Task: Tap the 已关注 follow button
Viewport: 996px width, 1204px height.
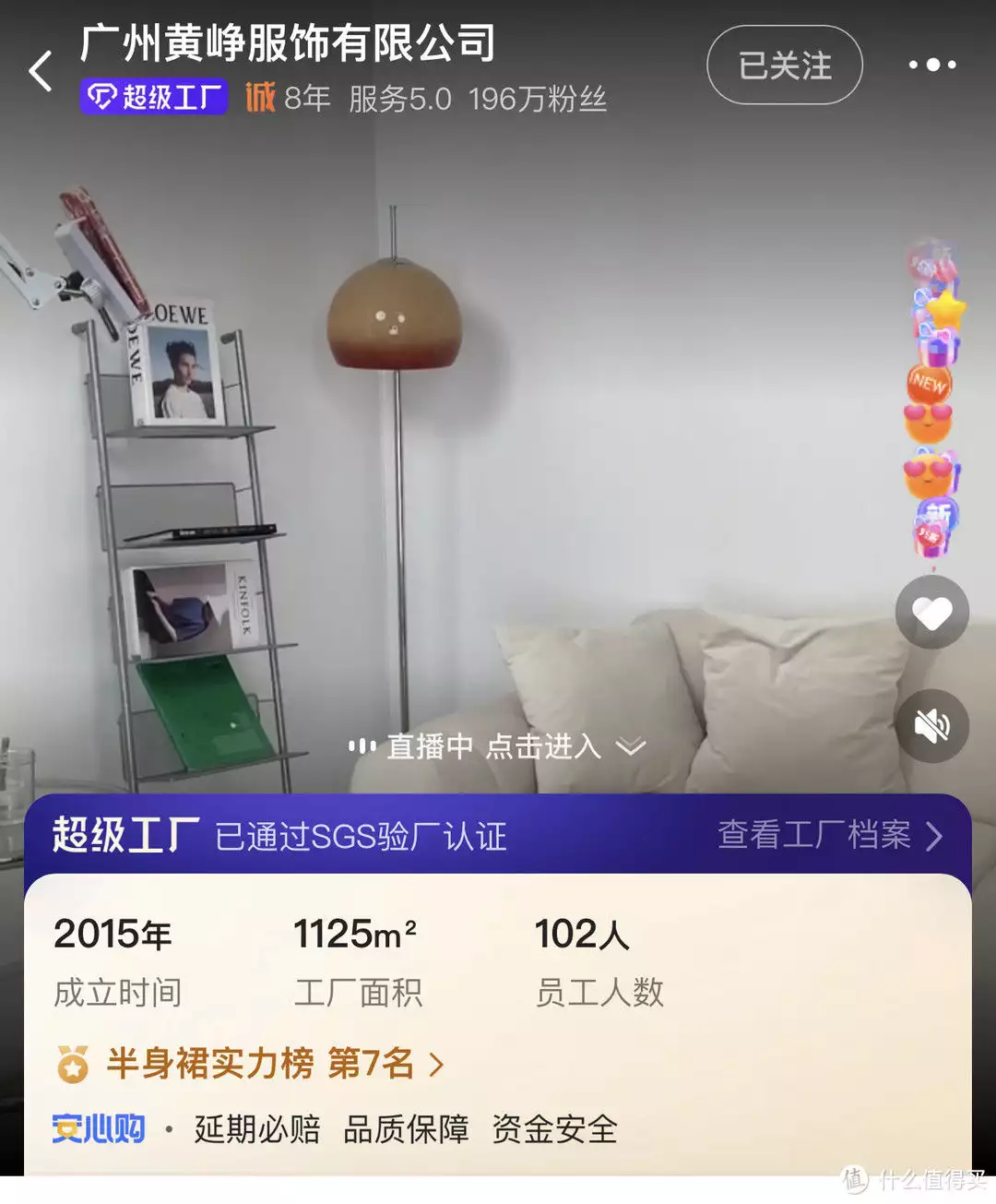Action: click(785, 66)
